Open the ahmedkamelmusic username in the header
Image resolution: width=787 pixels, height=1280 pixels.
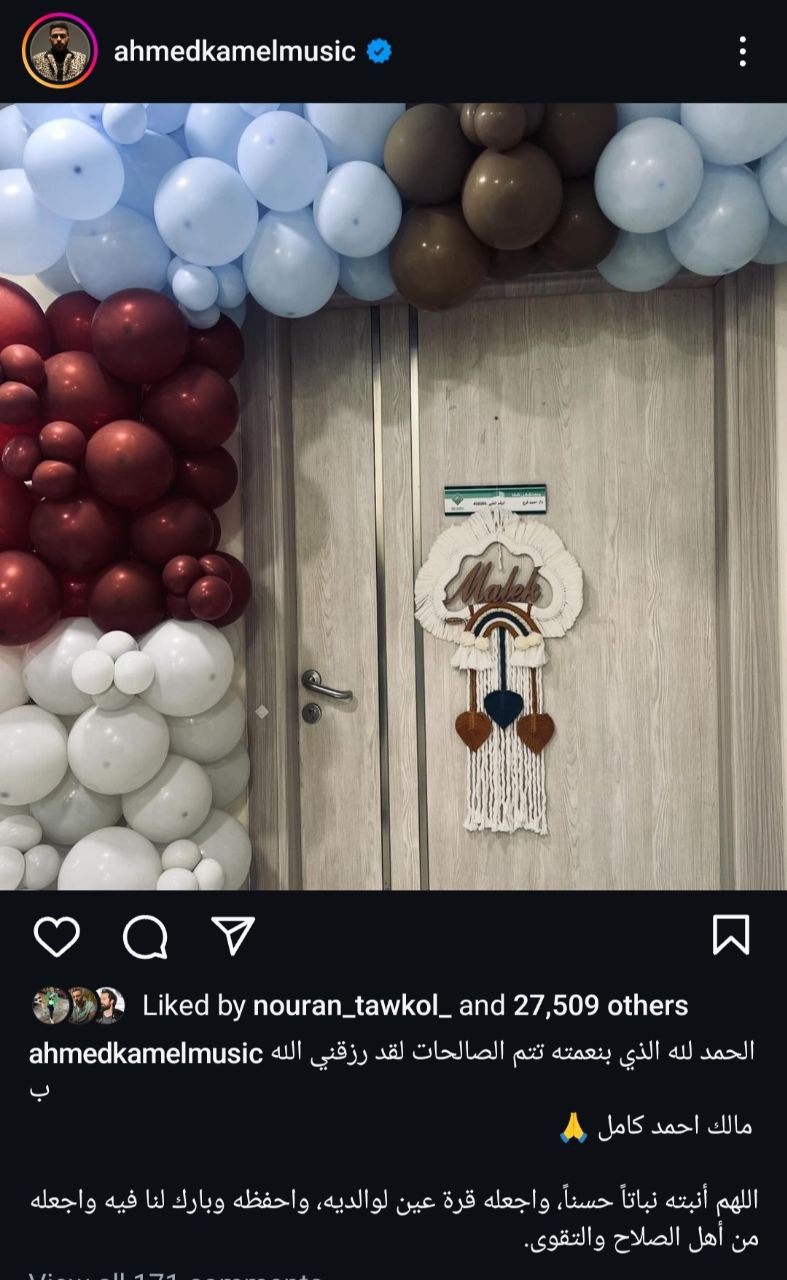234,51
